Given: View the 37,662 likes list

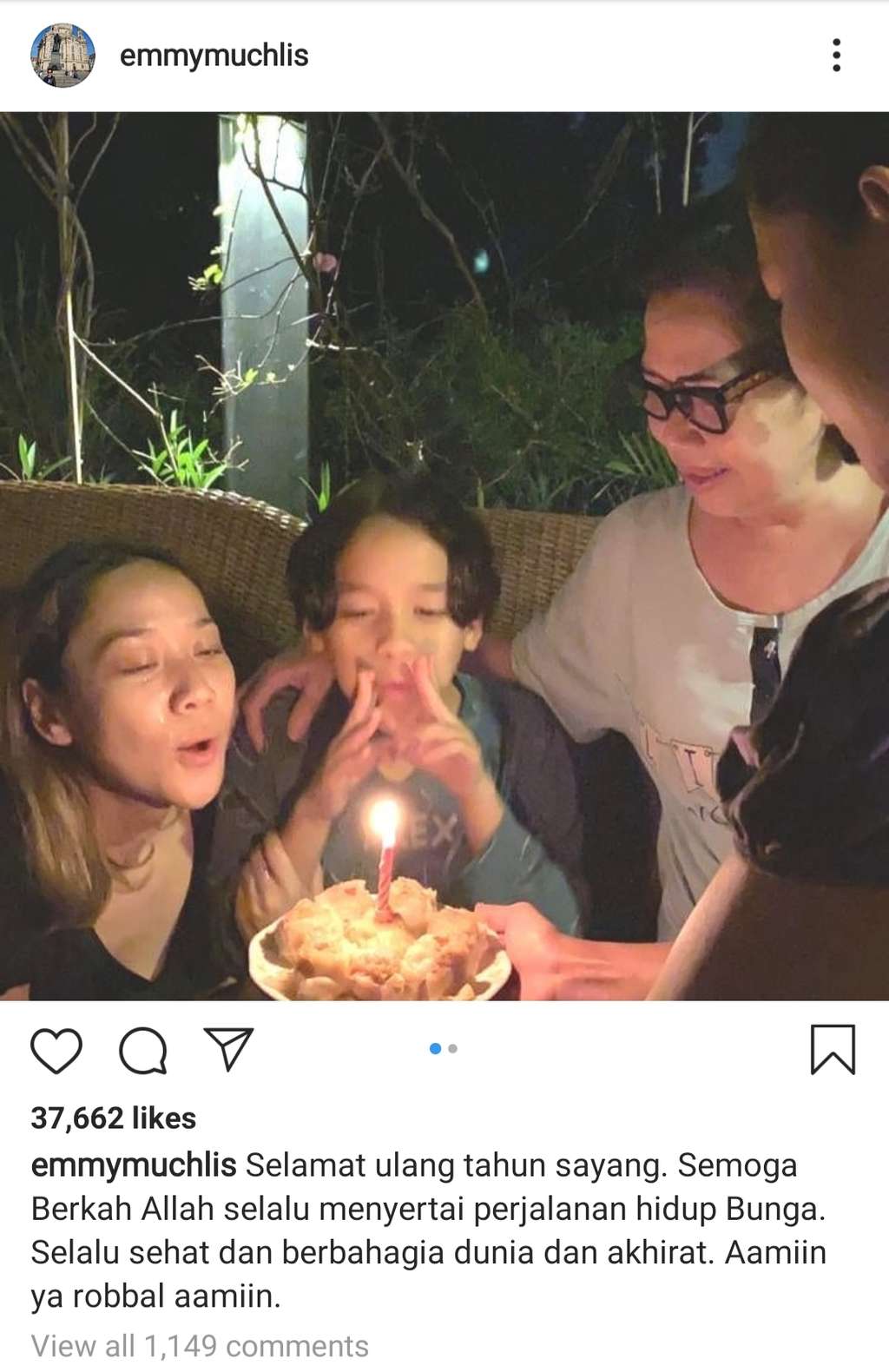Looking at the screenshot, I should [114, 1118].
